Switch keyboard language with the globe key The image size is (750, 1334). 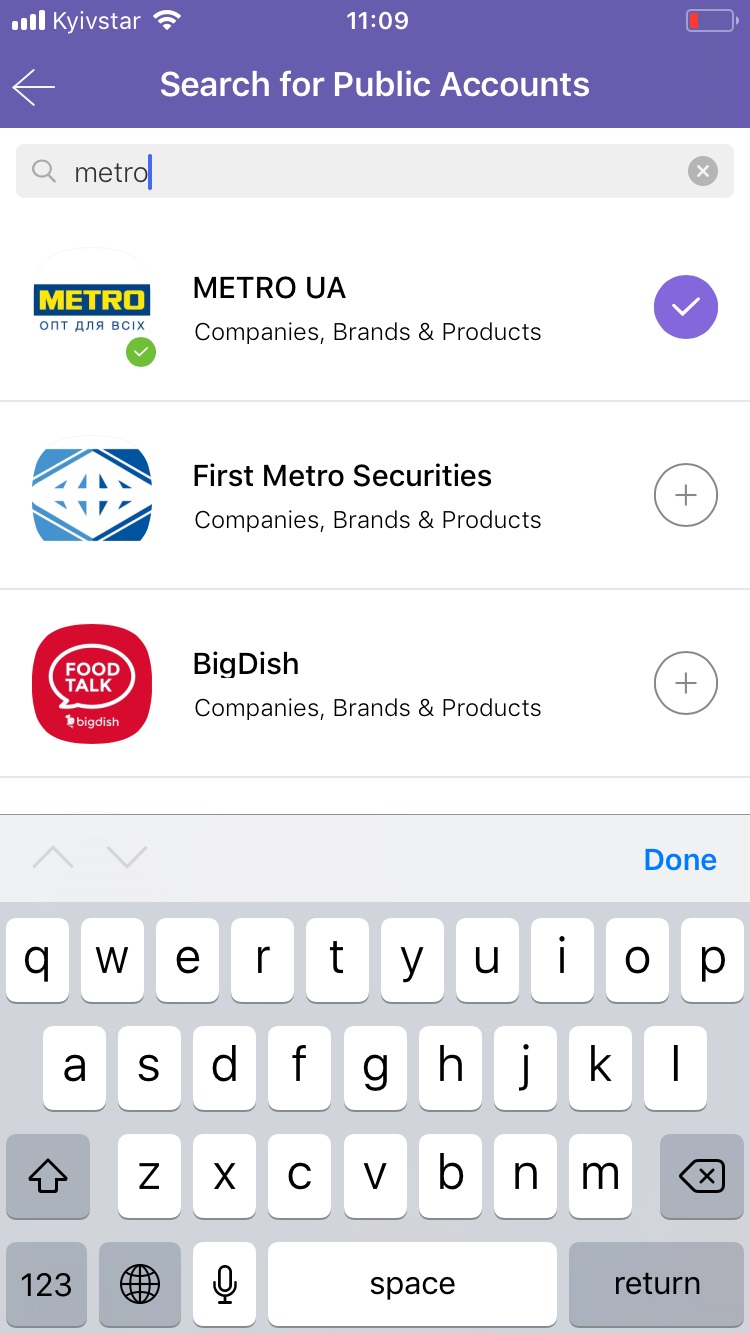pos(140,1284)
